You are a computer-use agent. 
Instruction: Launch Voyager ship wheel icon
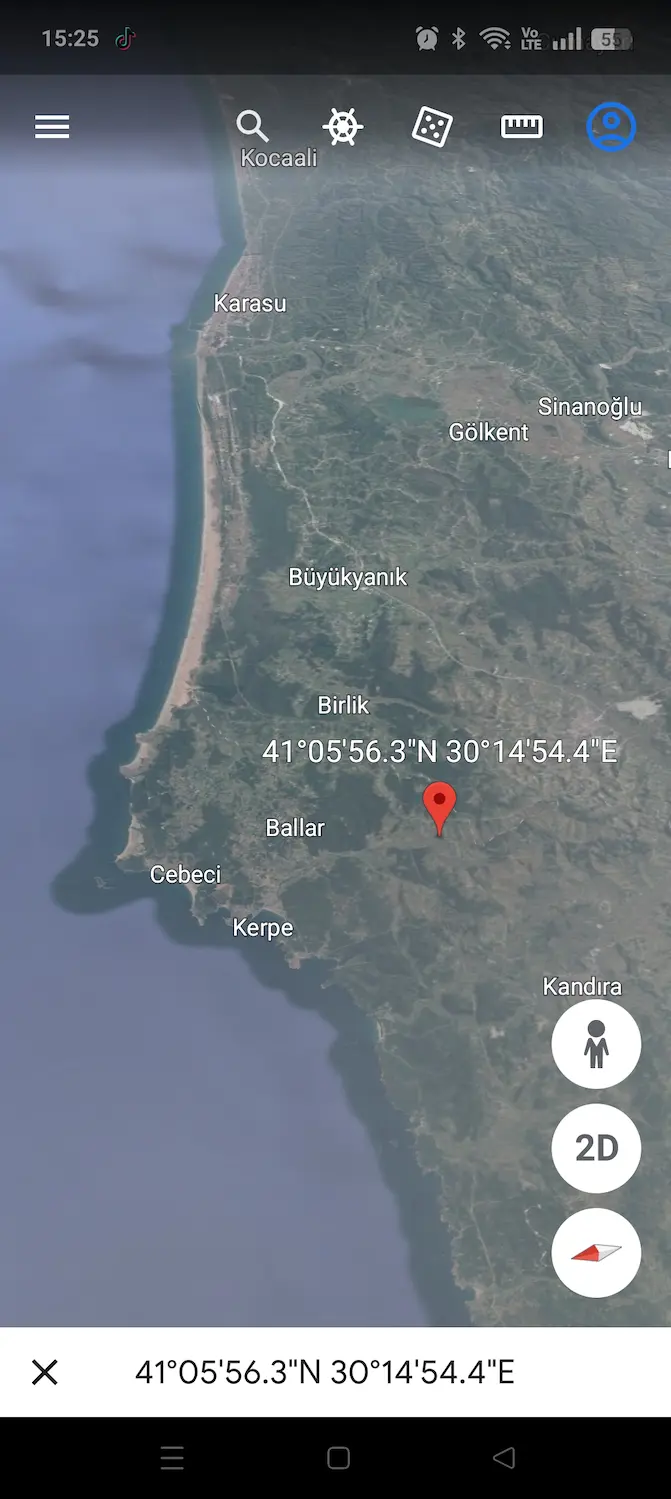point(342,127)
